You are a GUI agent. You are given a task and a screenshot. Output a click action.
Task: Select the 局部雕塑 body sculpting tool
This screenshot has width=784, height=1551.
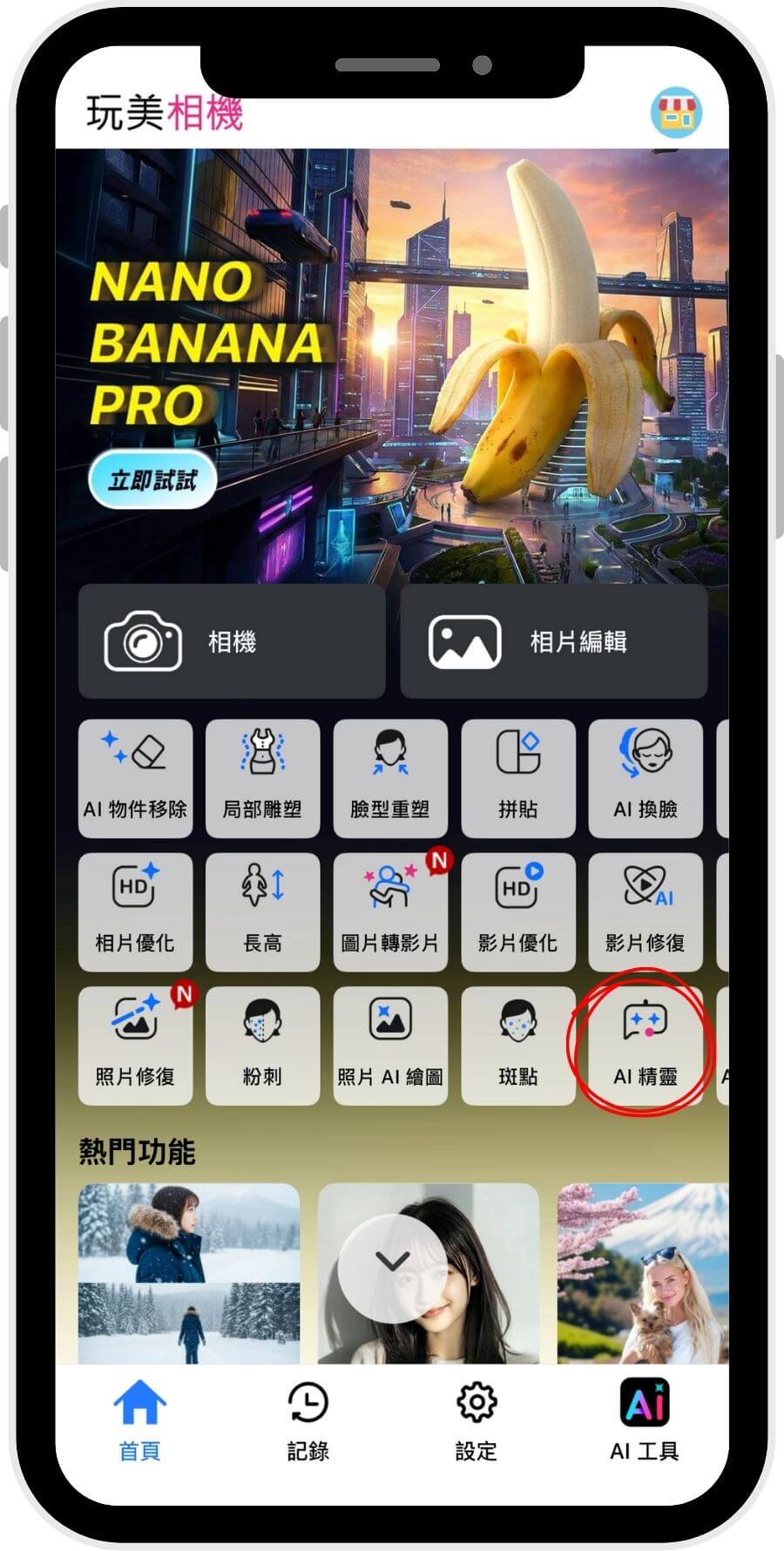(x=262, y=778)
